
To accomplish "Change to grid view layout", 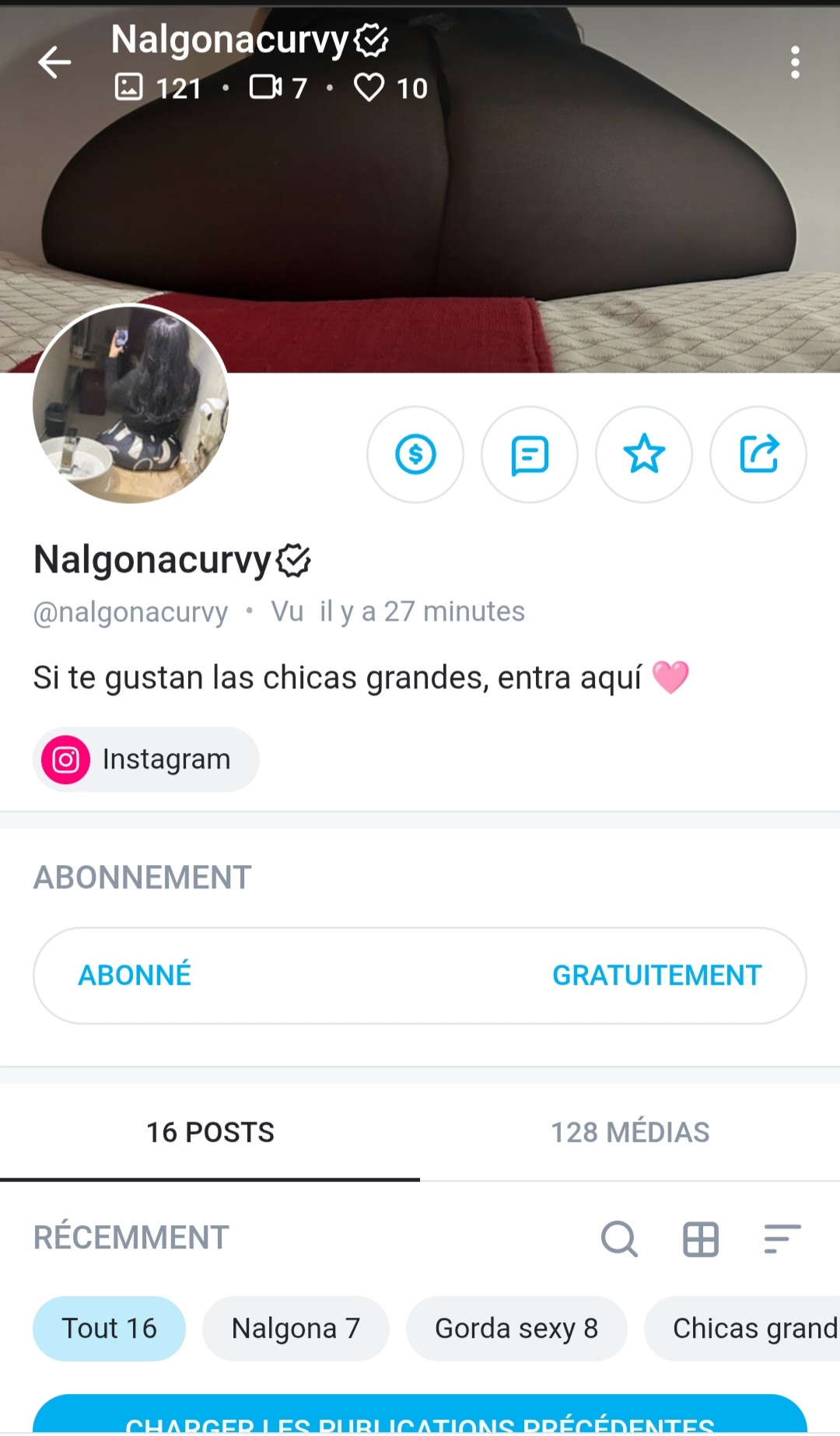I will (701, 1238).
